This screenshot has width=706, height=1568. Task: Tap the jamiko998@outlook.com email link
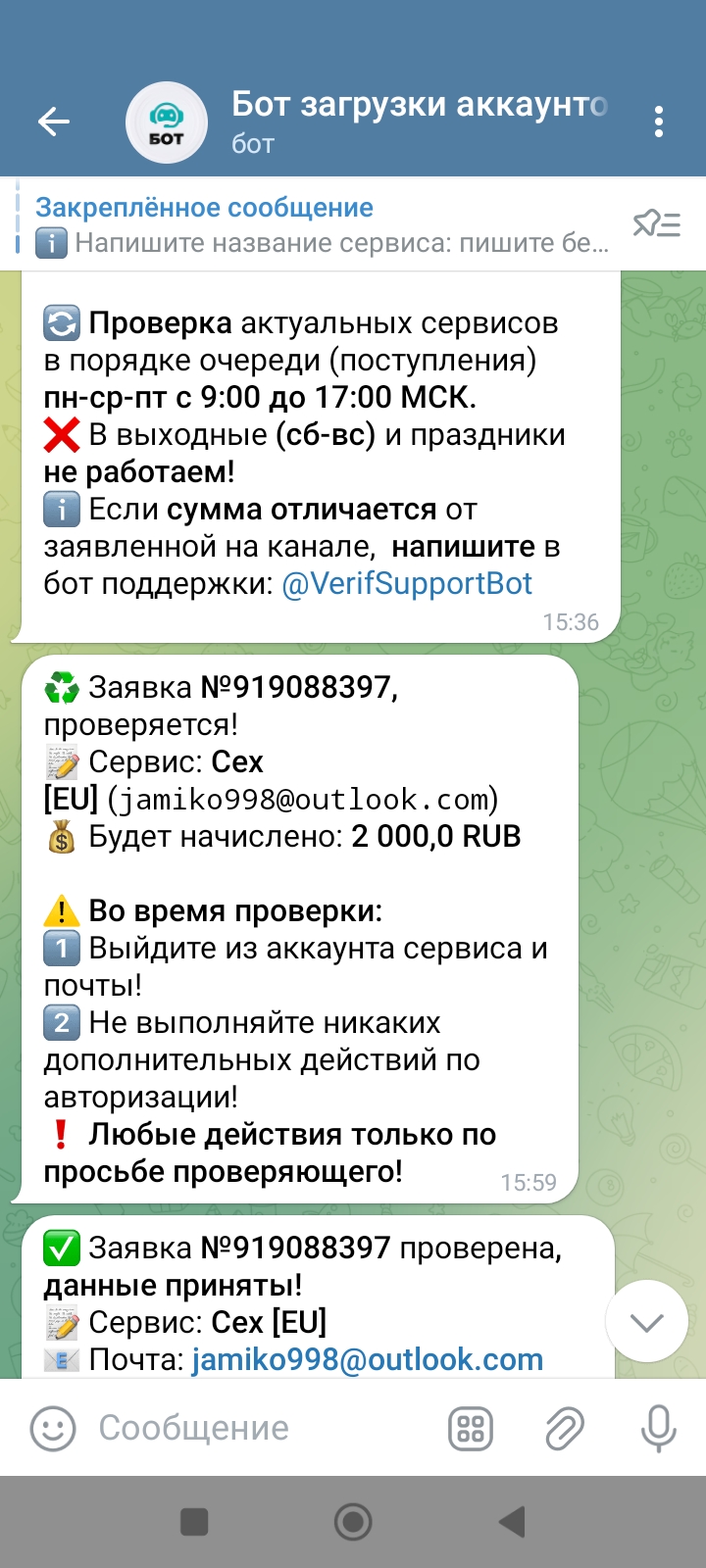click(x=367, y=1360)
